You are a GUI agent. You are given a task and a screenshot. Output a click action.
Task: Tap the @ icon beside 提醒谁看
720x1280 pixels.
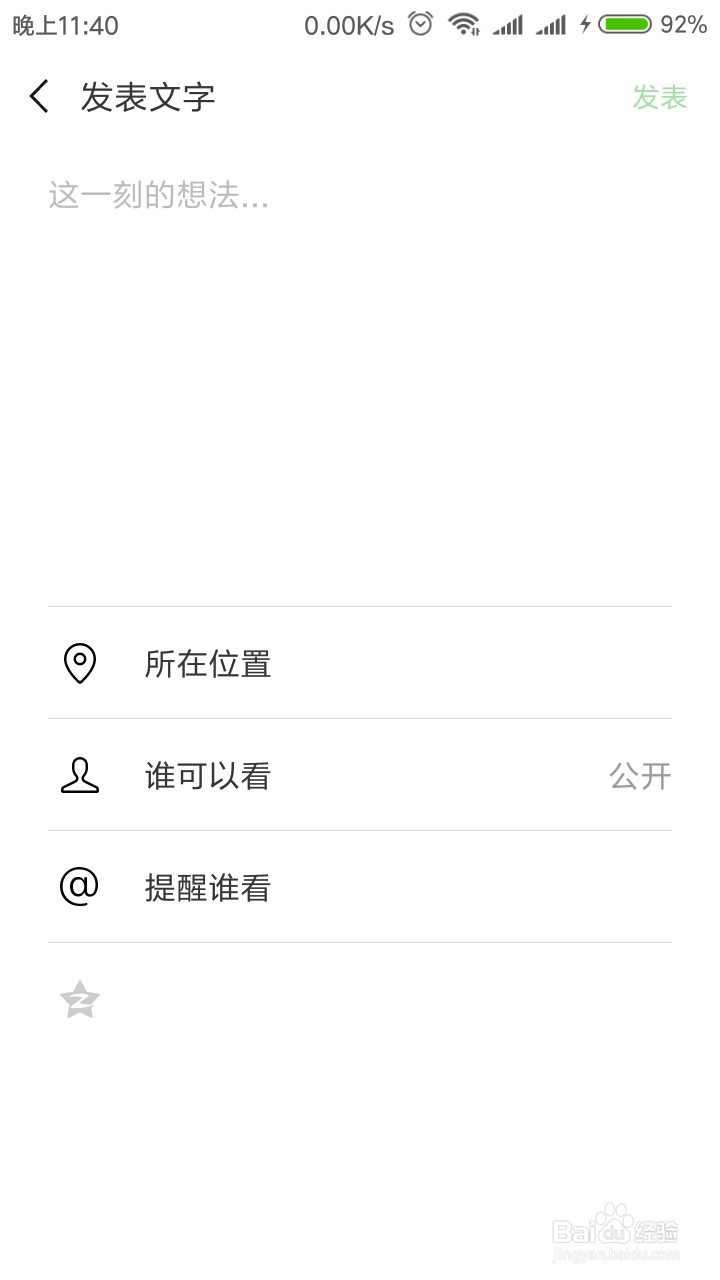[79, 887]
